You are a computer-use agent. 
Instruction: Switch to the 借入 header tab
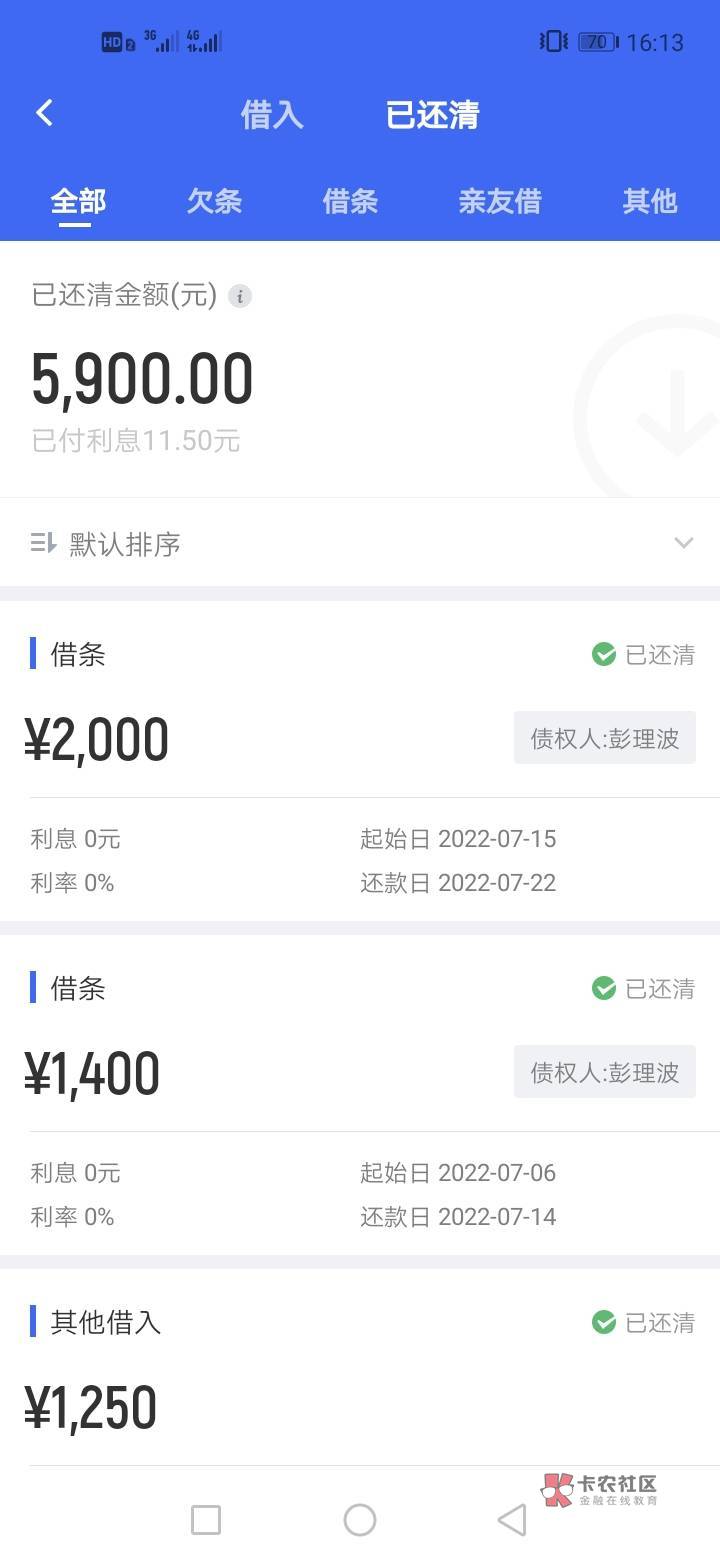pyautogui.click(x=272, y=115)
